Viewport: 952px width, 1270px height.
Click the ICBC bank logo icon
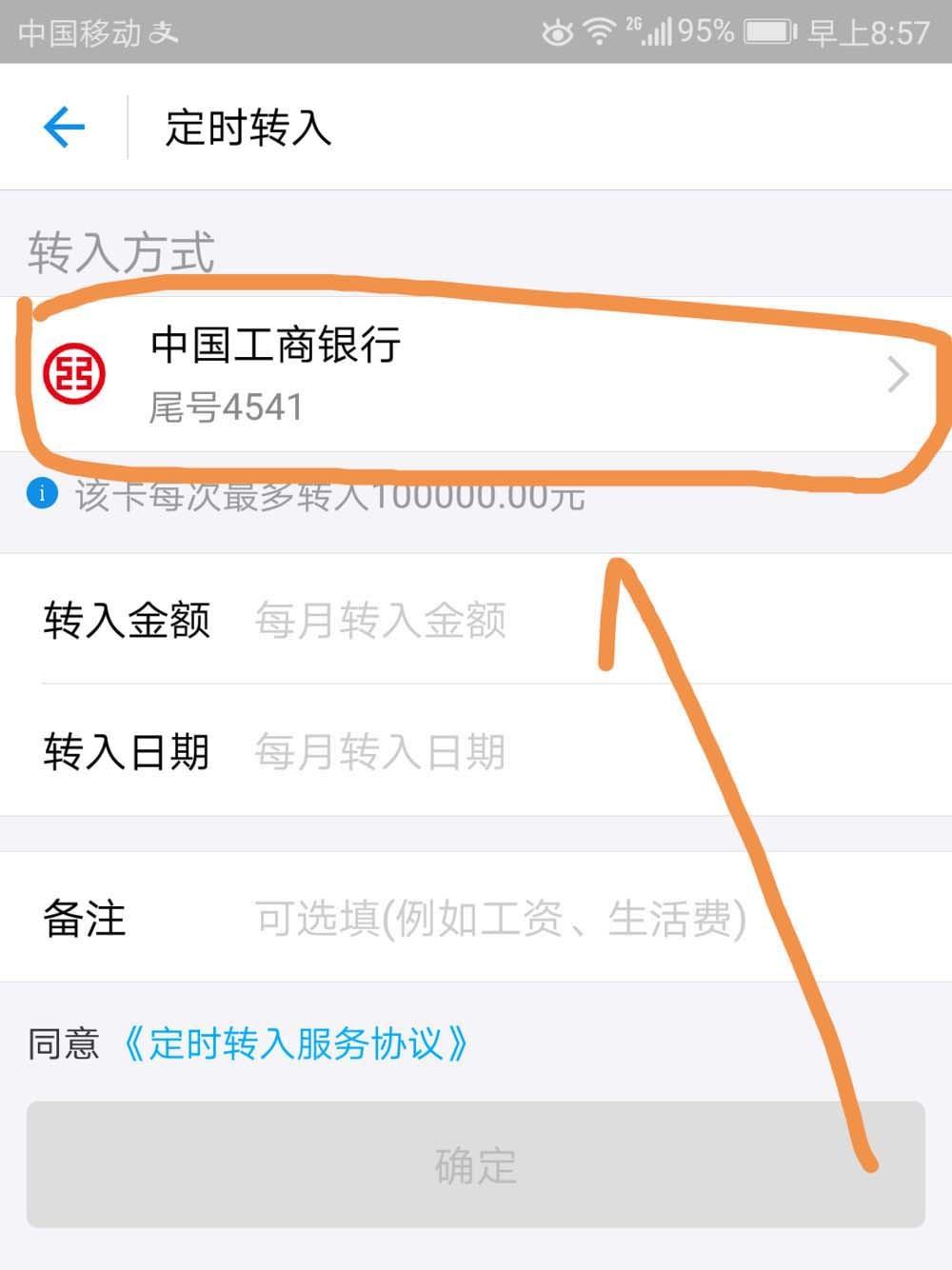coord(74,373)
